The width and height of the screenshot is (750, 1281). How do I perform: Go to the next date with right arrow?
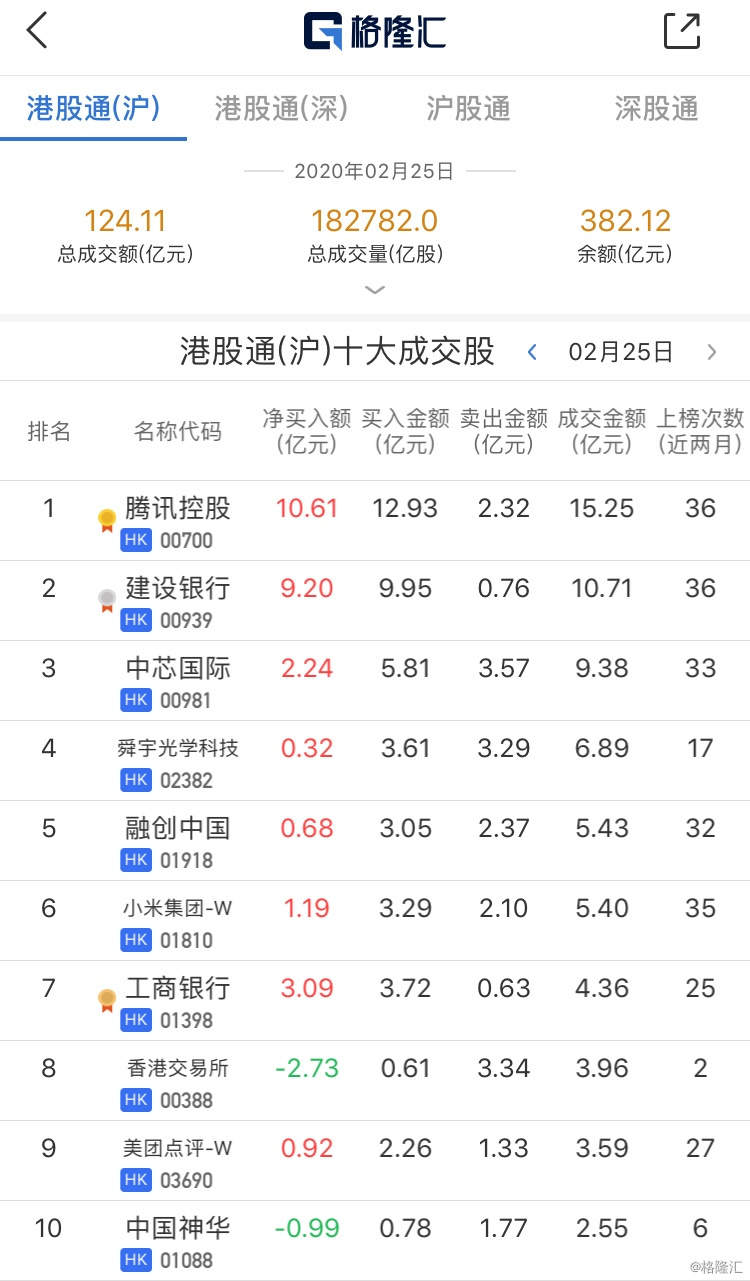click(712, 352)
